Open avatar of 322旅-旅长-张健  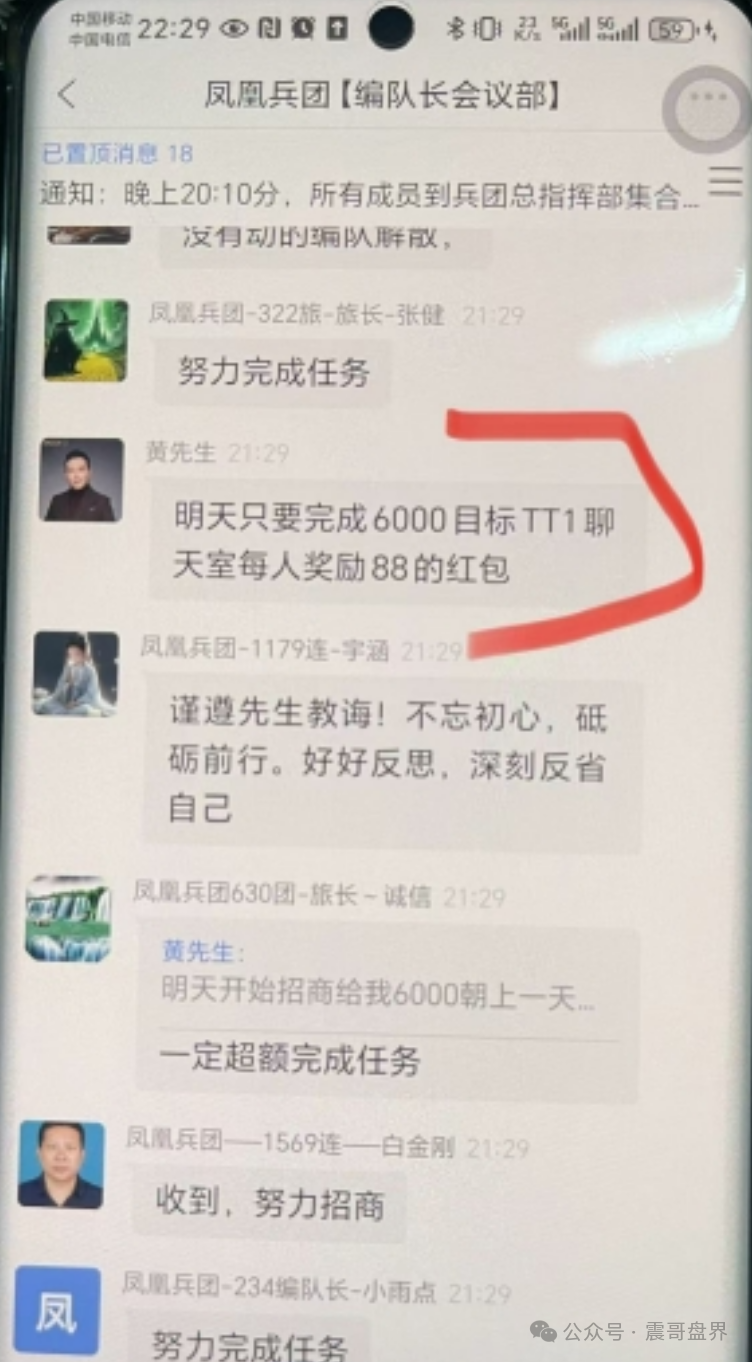pyautogui.click(x=86, y=340)
